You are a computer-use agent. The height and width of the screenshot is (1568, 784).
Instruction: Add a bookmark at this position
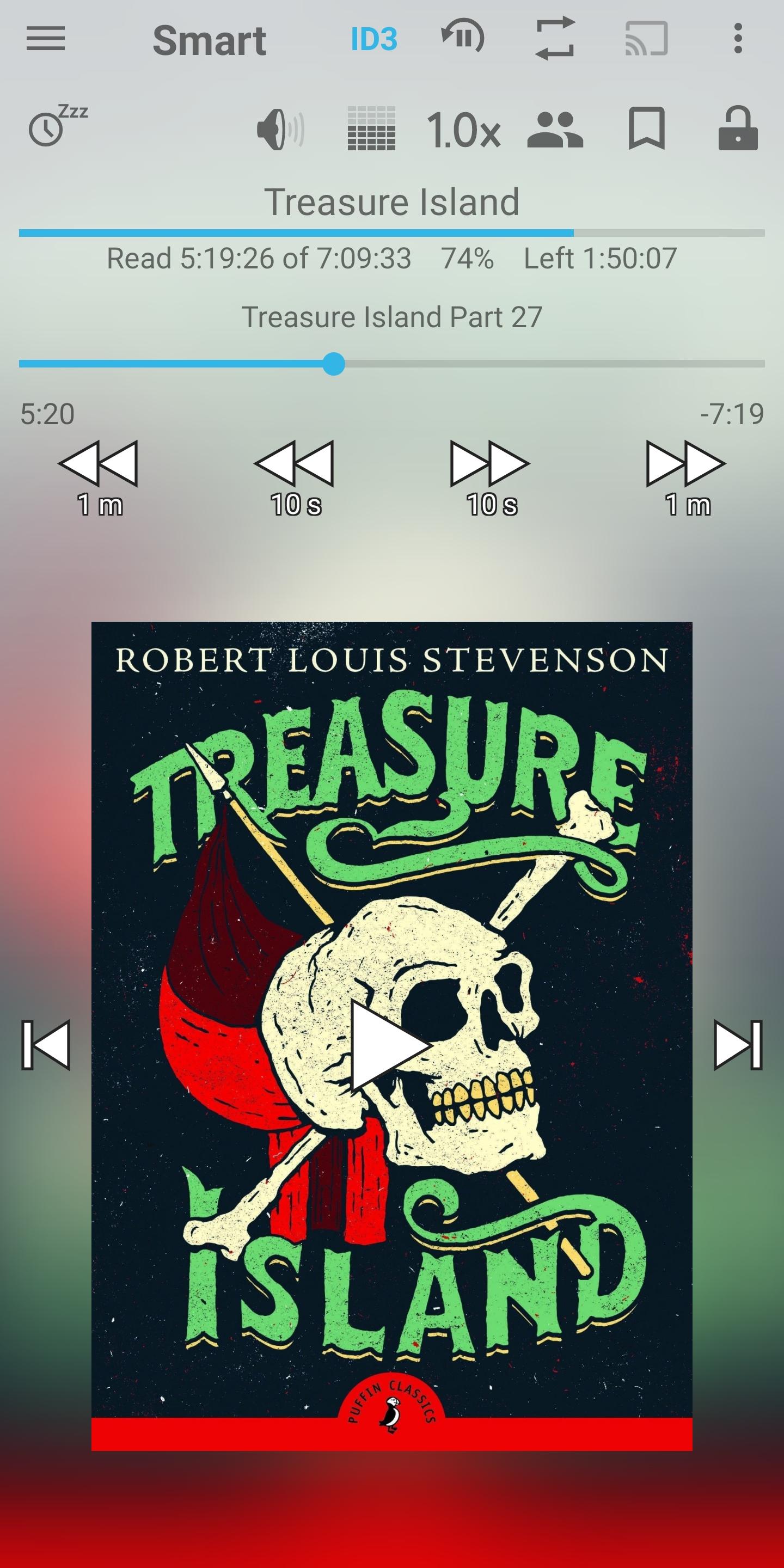(646, 129)
